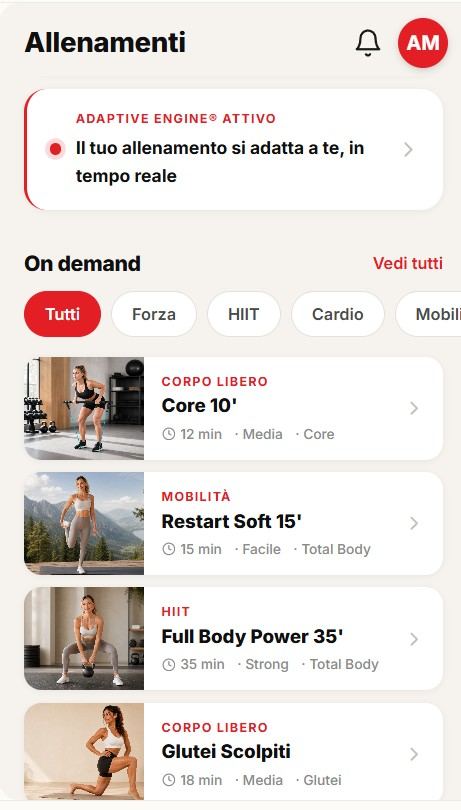Filter workouts by HIIT chip
Image resolution: width=461 pixels, height=810 pixels.
click(243, 314)
